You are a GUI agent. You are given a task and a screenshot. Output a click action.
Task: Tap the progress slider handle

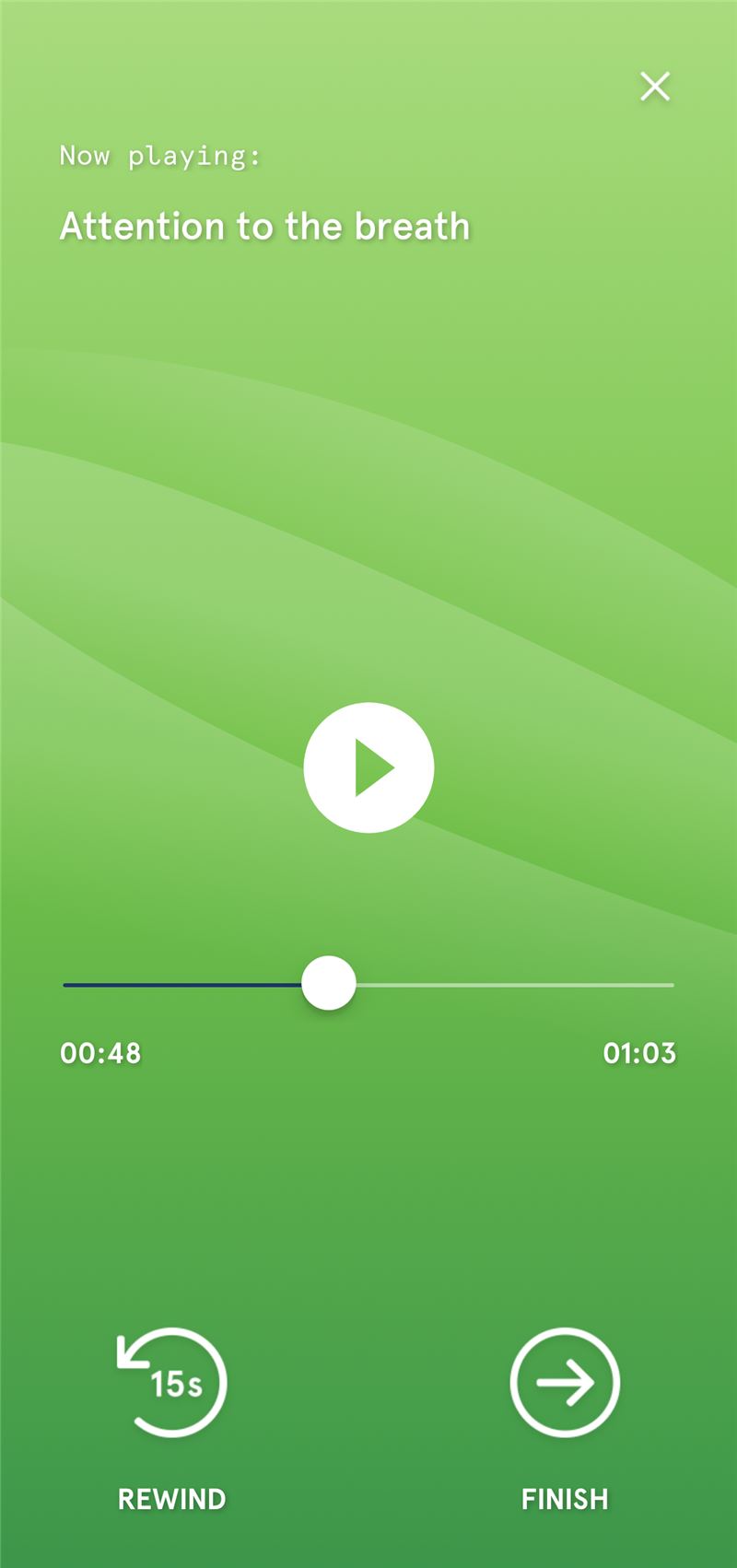(x=329, y=983)
